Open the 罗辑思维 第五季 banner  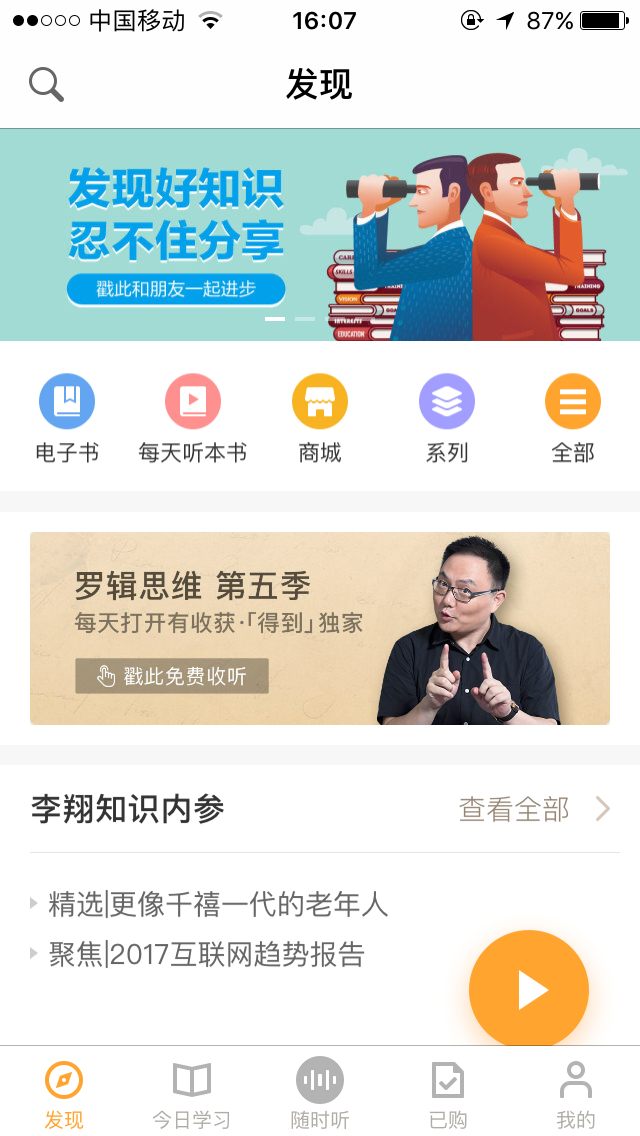coord(320,628)
